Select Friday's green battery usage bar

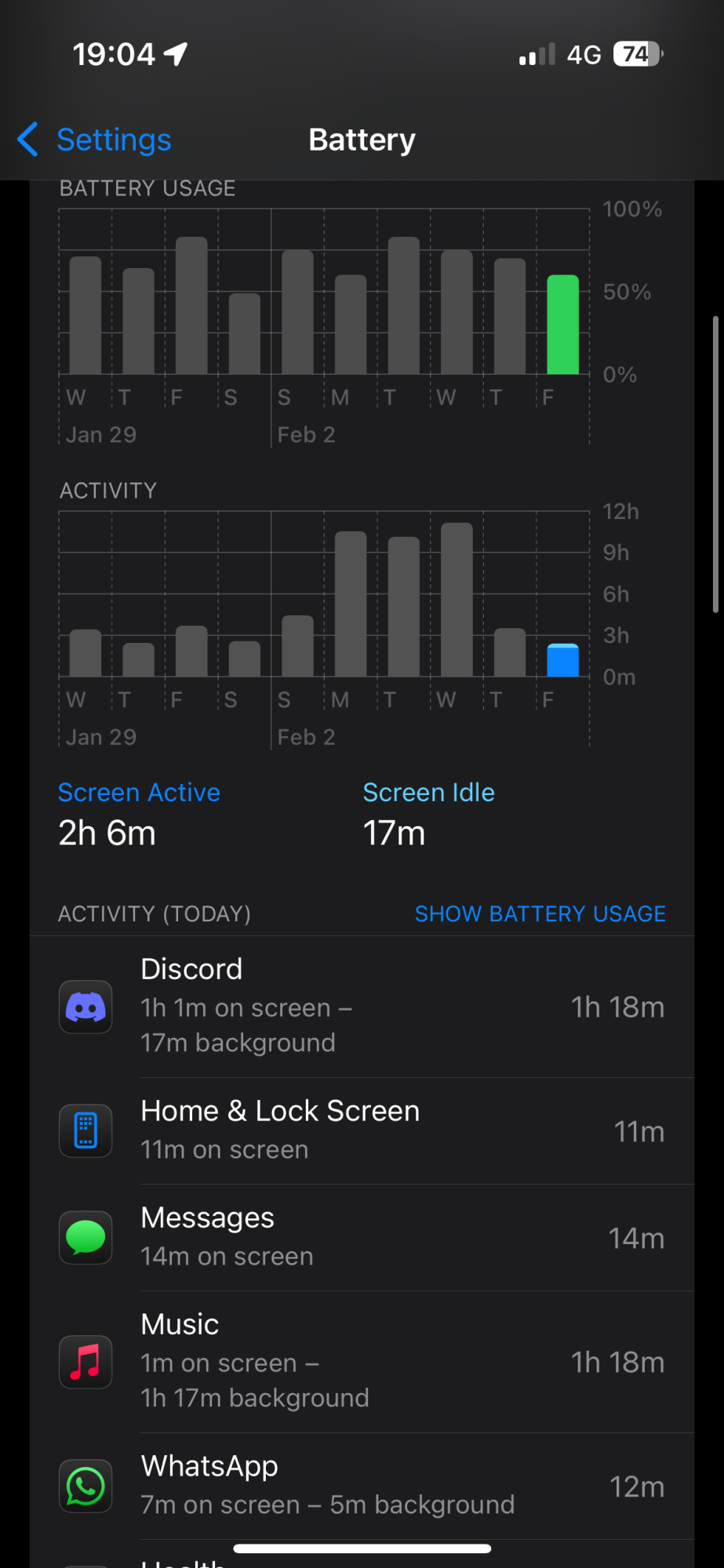tap(562, 325)
